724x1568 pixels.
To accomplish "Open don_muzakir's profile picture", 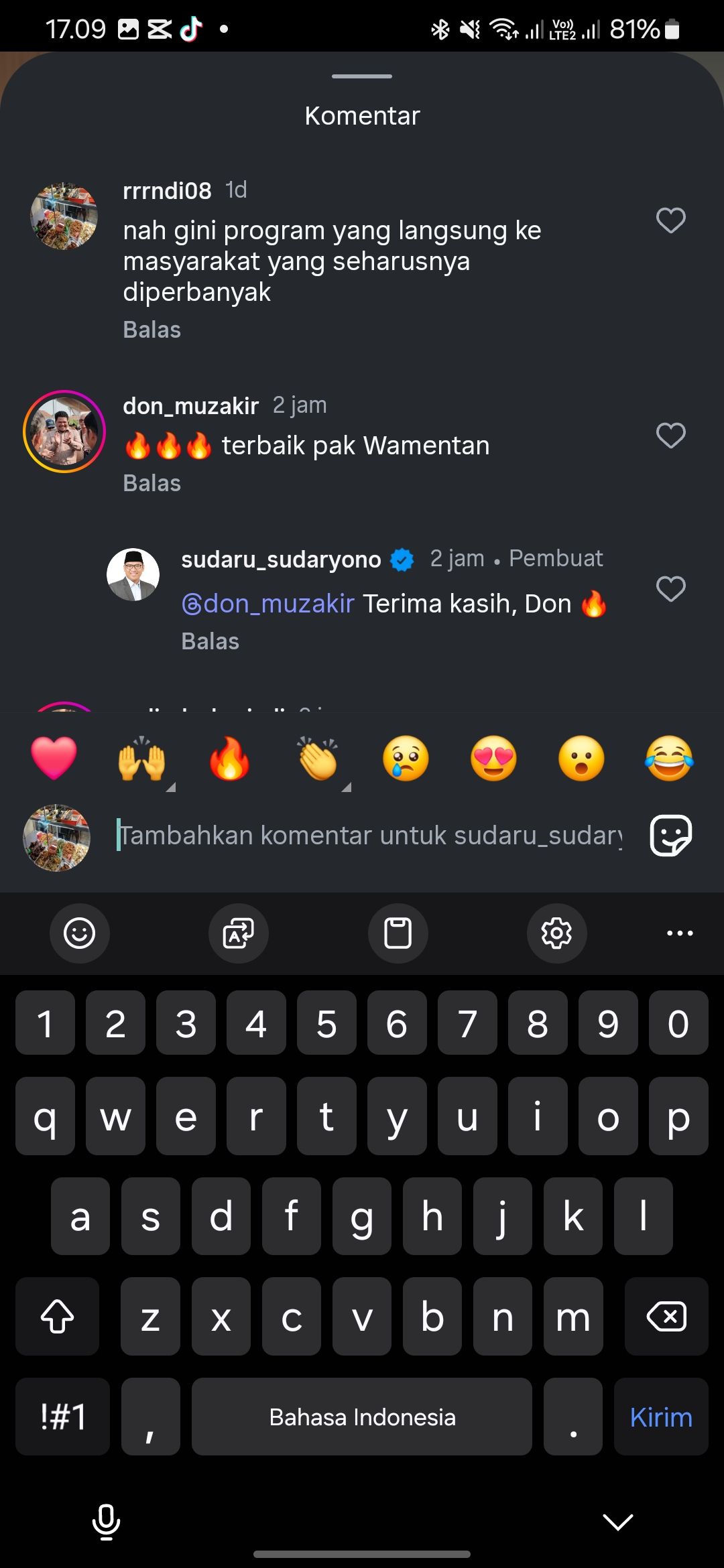I will click(x=64, y=432).
